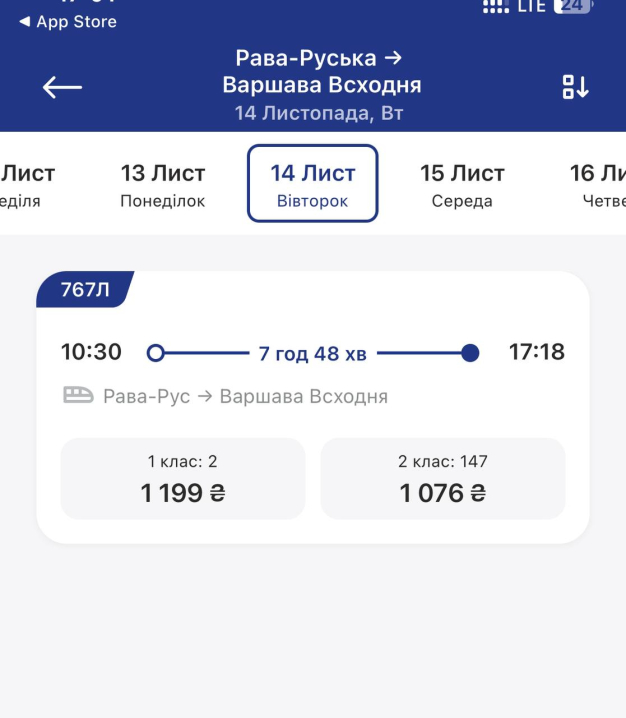This screenshot has height=718, width=626.
Task: Choose 2 клас for 1 076 ₴
Action: pos(442,479)
